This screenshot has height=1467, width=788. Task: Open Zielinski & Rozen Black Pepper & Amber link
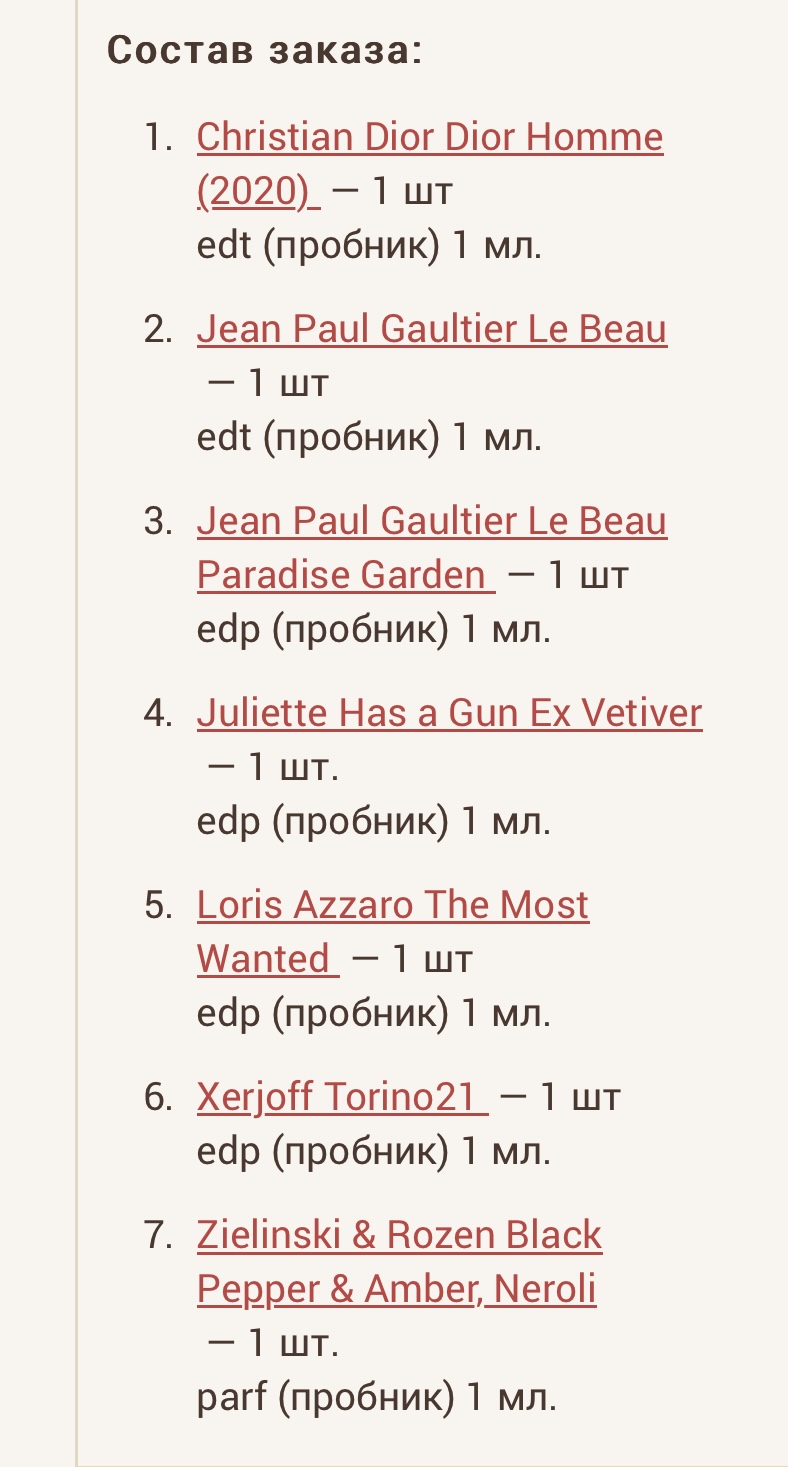click(x=399, y=1235)
